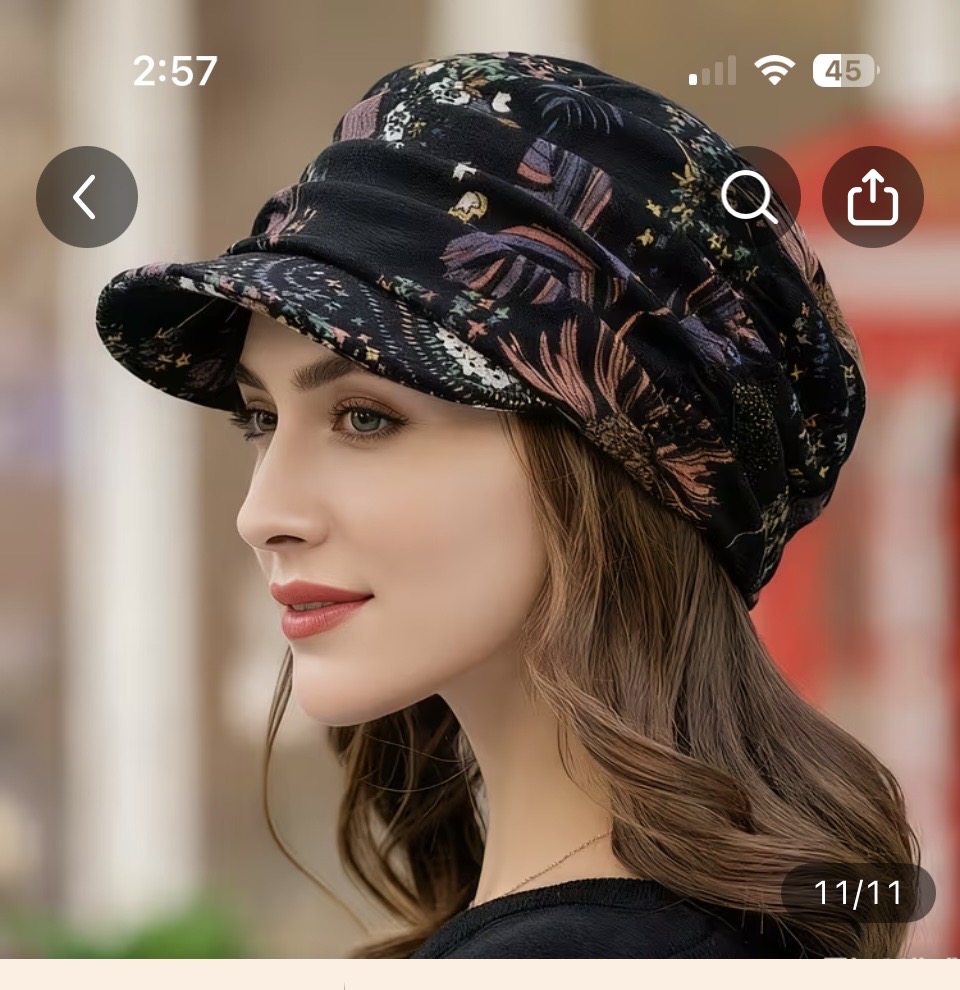Open the hat product photo fullscreen
The image size is (960, 990).
point(480,550)
